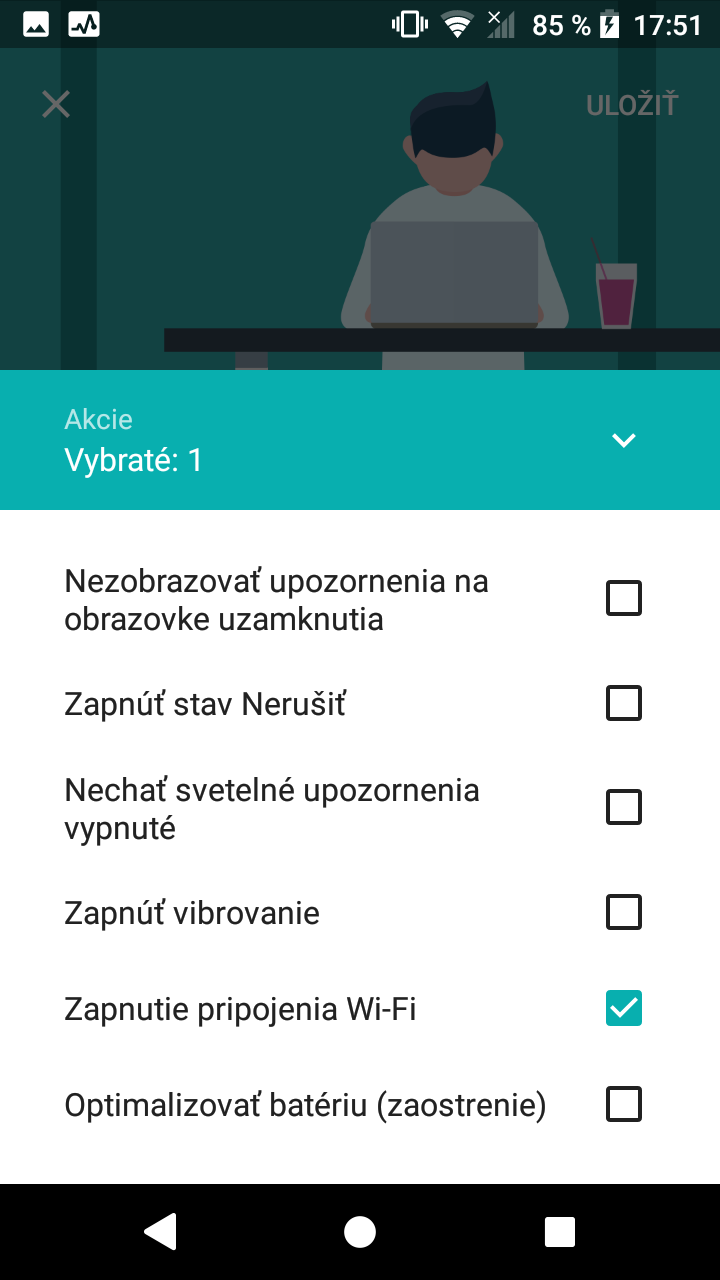Image resolution: width=720 pixels, height=1280 pixels.
Task: Close the screen with the X icon
Action: [x=56, y=104]
